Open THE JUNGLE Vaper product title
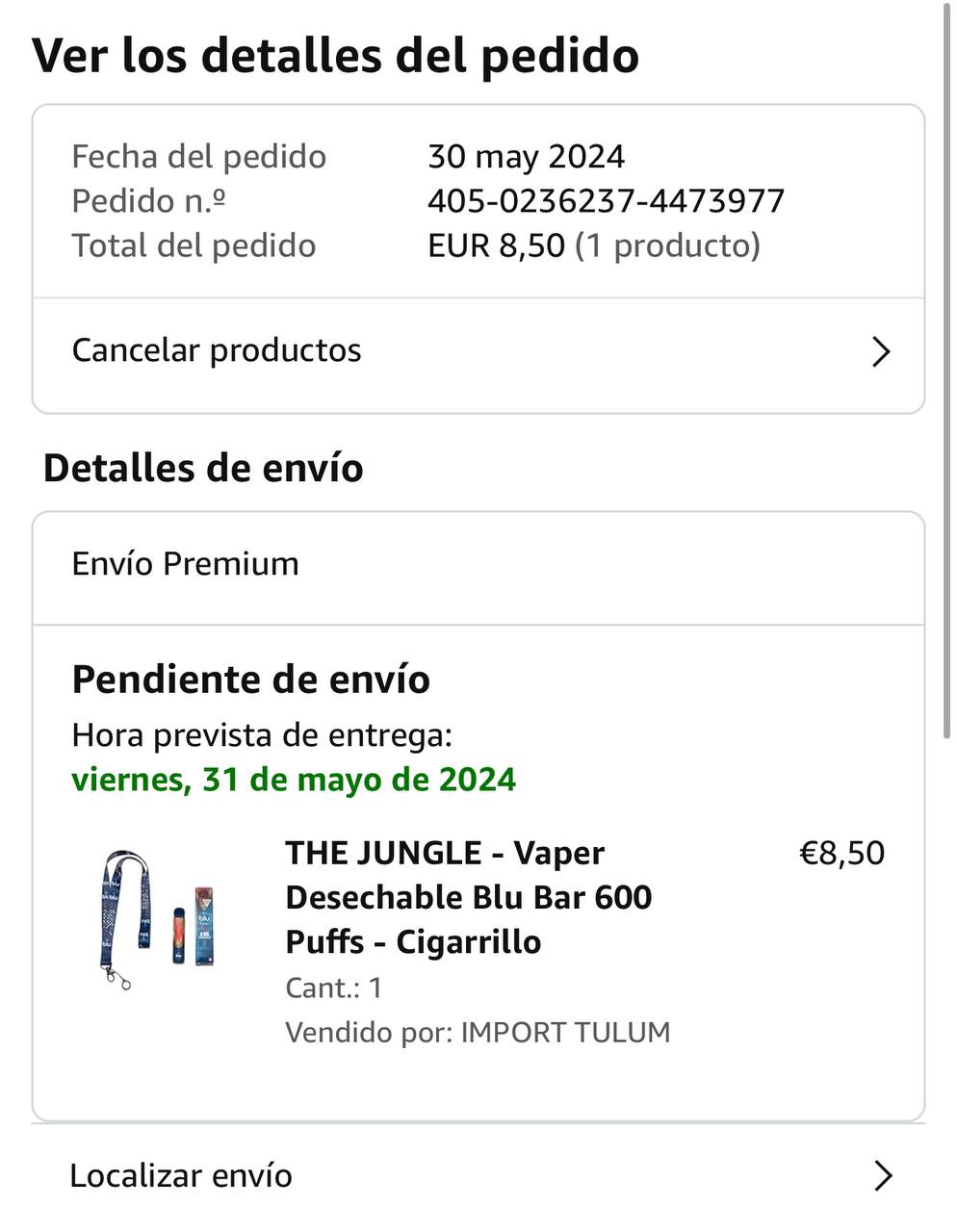 [469, 897]
